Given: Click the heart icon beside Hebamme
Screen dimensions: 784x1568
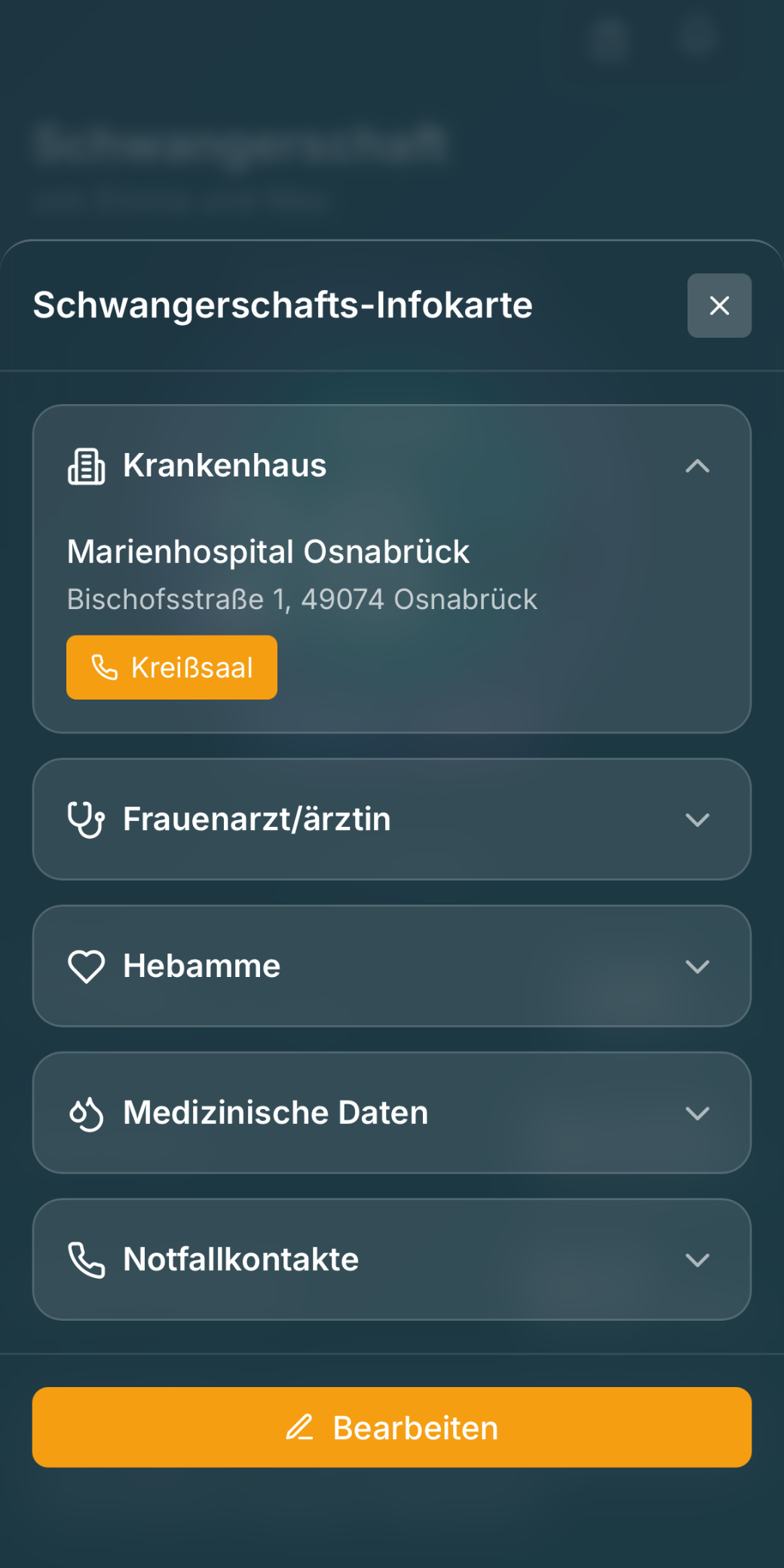Looking at the screenshot, I should click(85, 966).
